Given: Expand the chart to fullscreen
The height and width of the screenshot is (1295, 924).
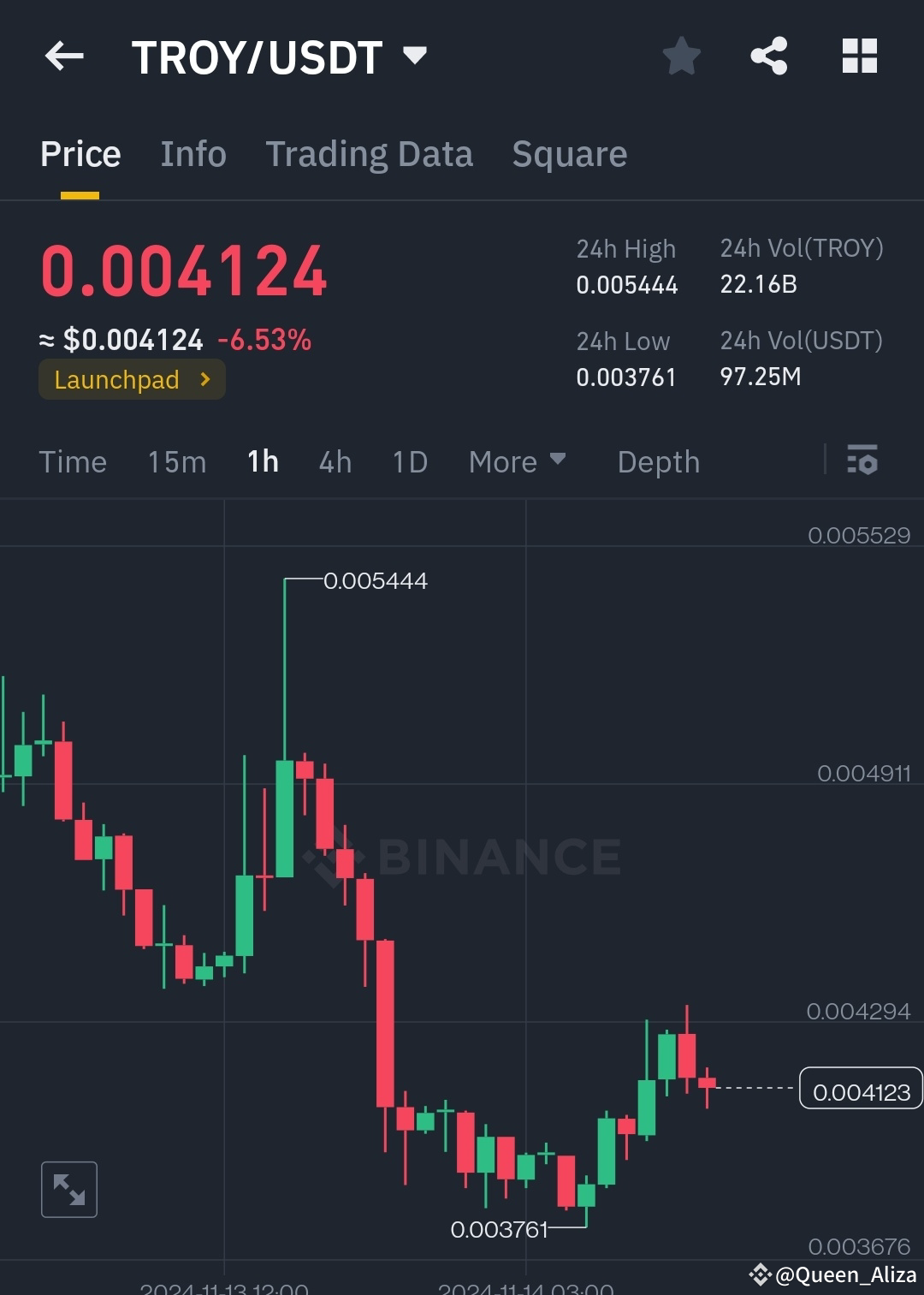Looking at the screenshot, I should pyautogui.click(x=68, y=1189).
